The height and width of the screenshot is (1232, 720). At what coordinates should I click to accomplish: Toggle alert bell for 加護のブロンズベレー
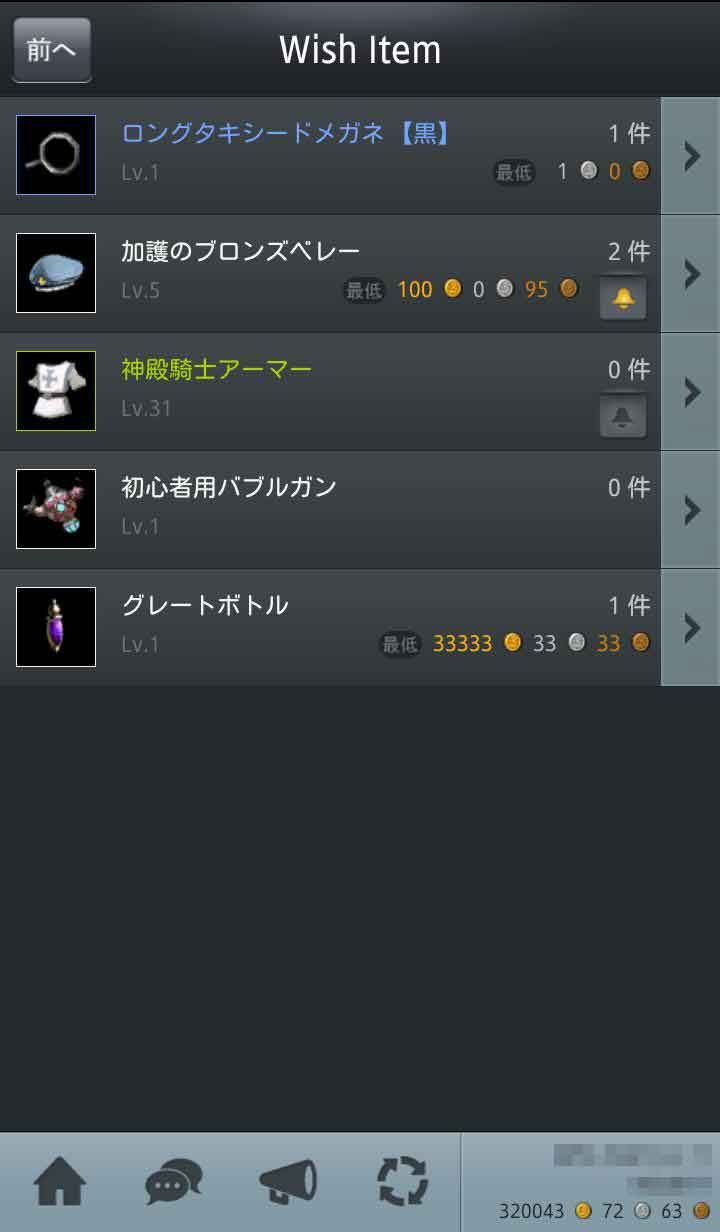[623, 298]
